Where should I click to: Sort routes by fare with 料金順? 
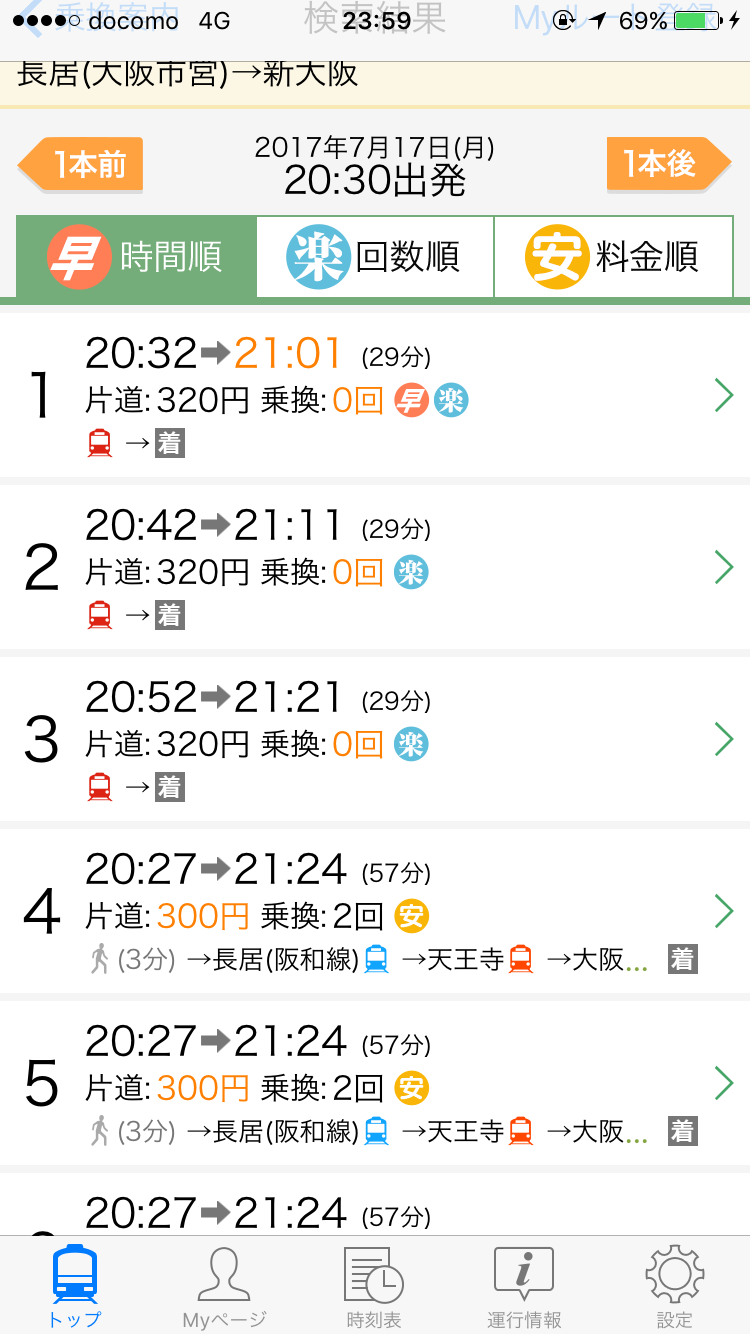coord(613,257)
